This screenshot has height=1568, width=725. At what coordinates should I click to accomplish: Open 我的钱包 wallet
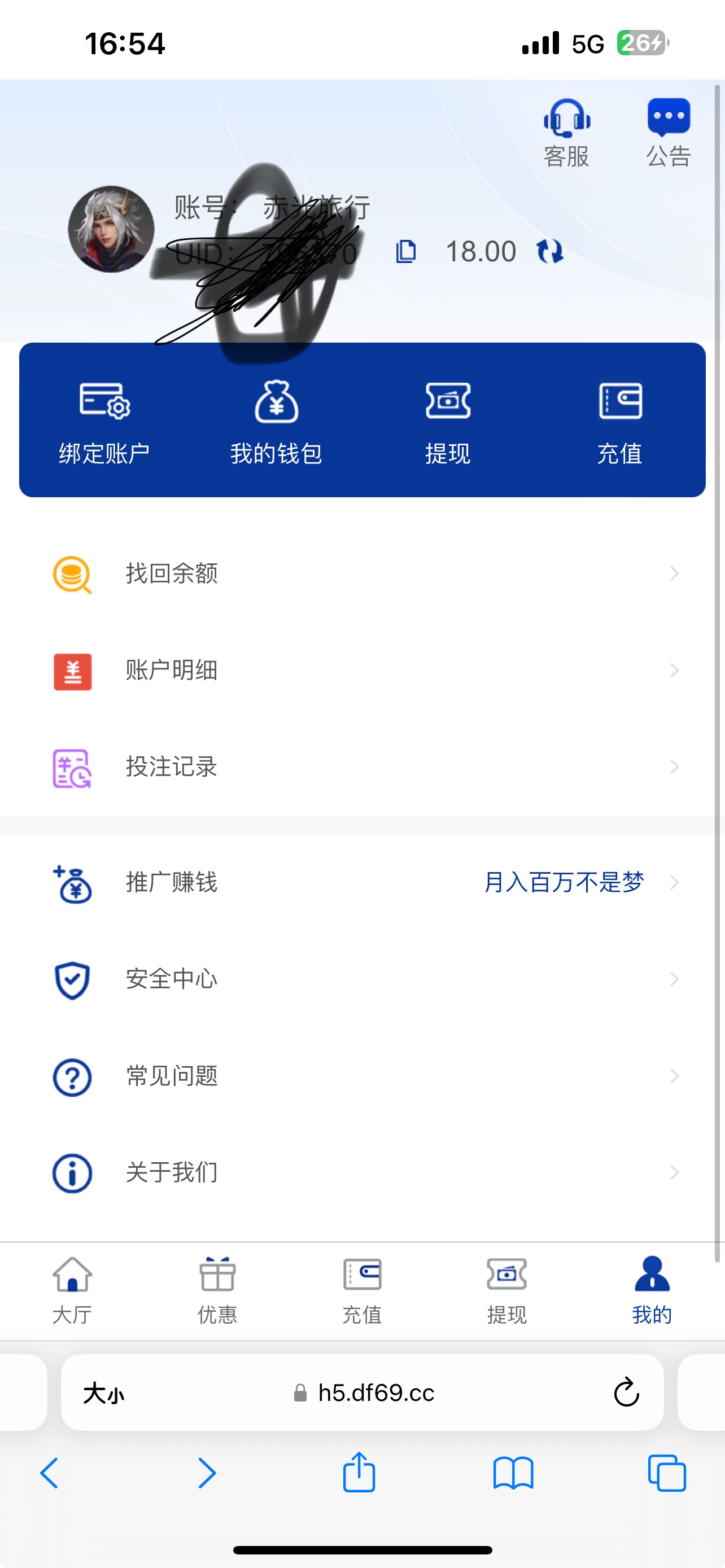coord(276,422)
